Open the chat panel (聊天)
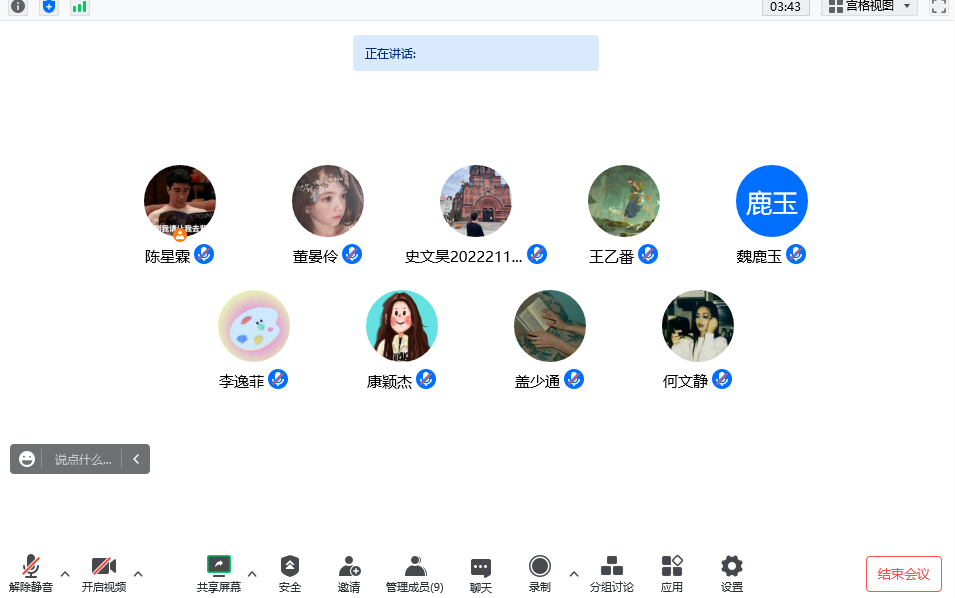Image resolution: width=955 pixels, height=598 pixels. pos(481,573)
